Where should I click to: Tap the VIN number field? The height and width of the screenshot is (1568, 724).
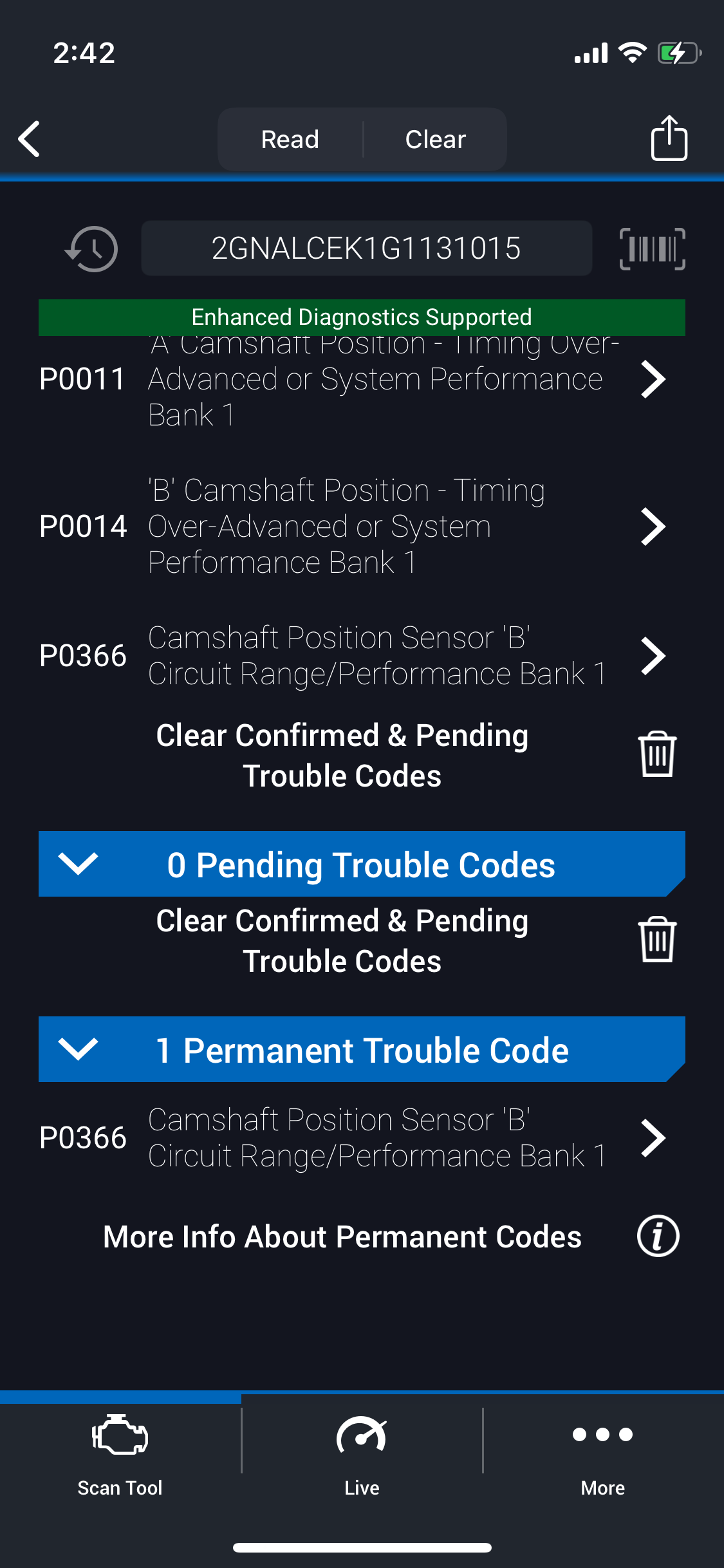coord(366,248)
